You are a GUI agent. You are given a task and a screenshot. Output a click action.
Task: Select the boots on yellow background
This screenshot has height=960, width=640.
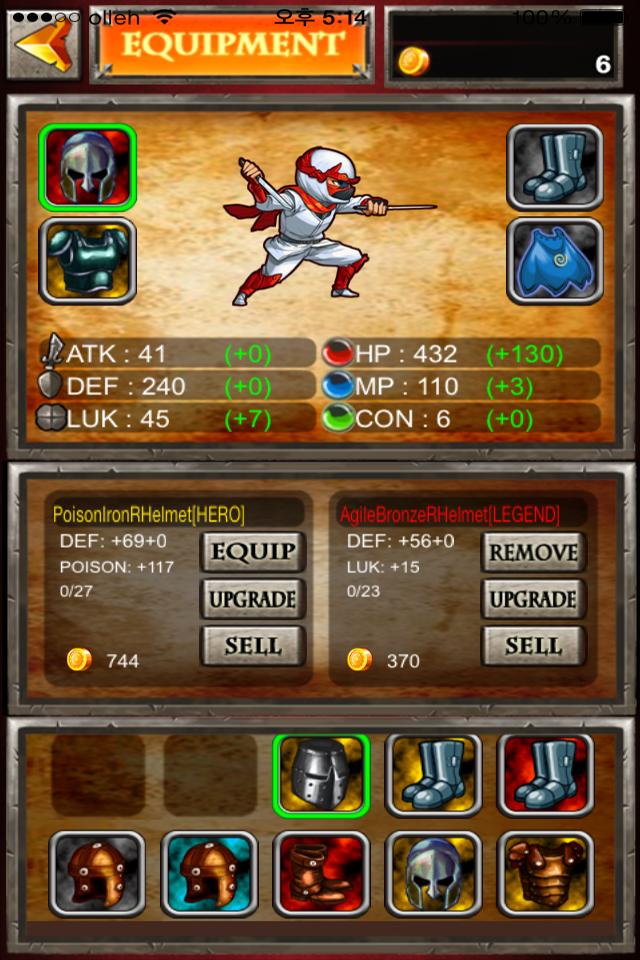click(433, 775)
